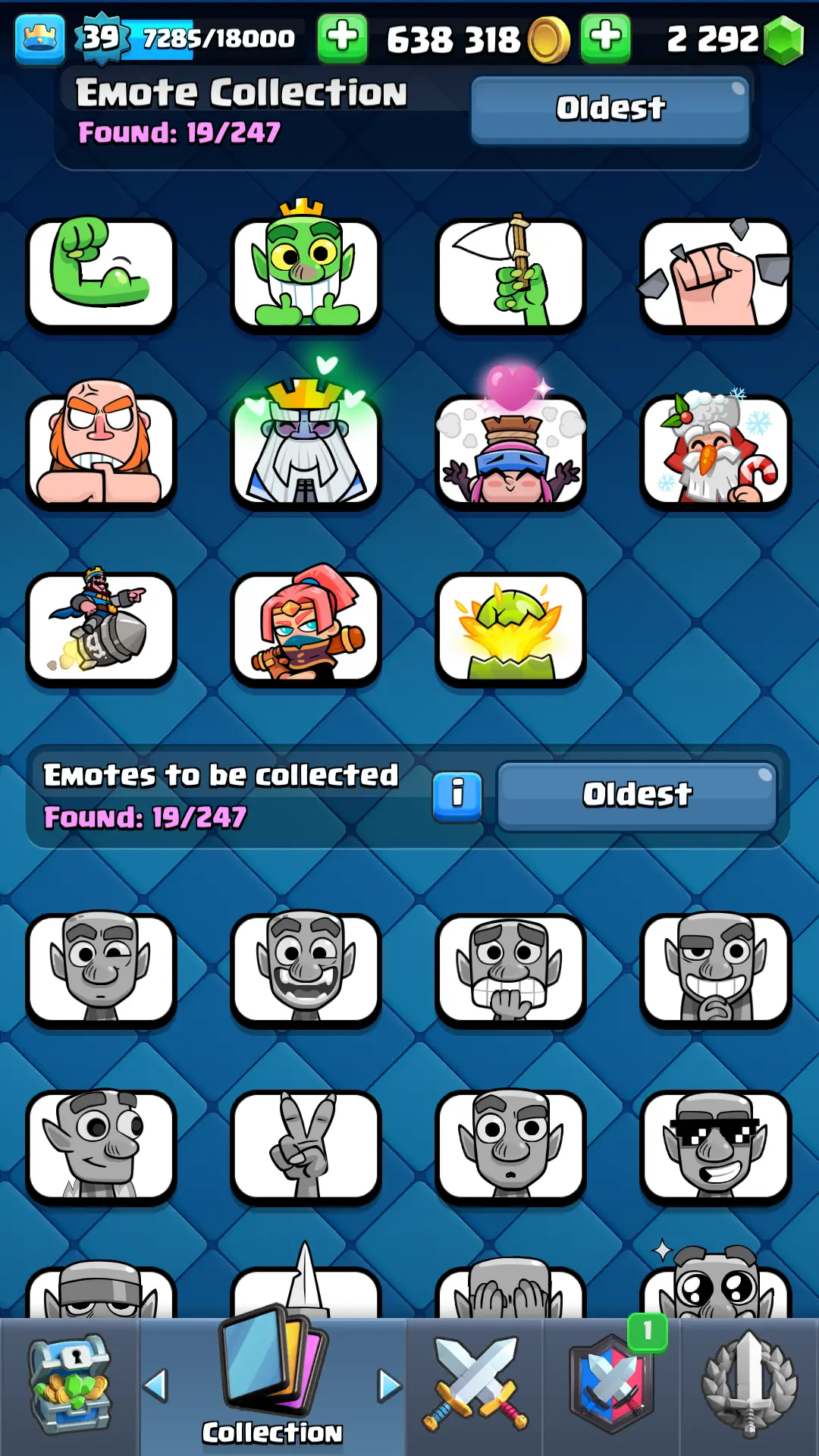Change Emote Collection sort order from Oldest
Screen dimensions: 819x1456
pos(610,109)
